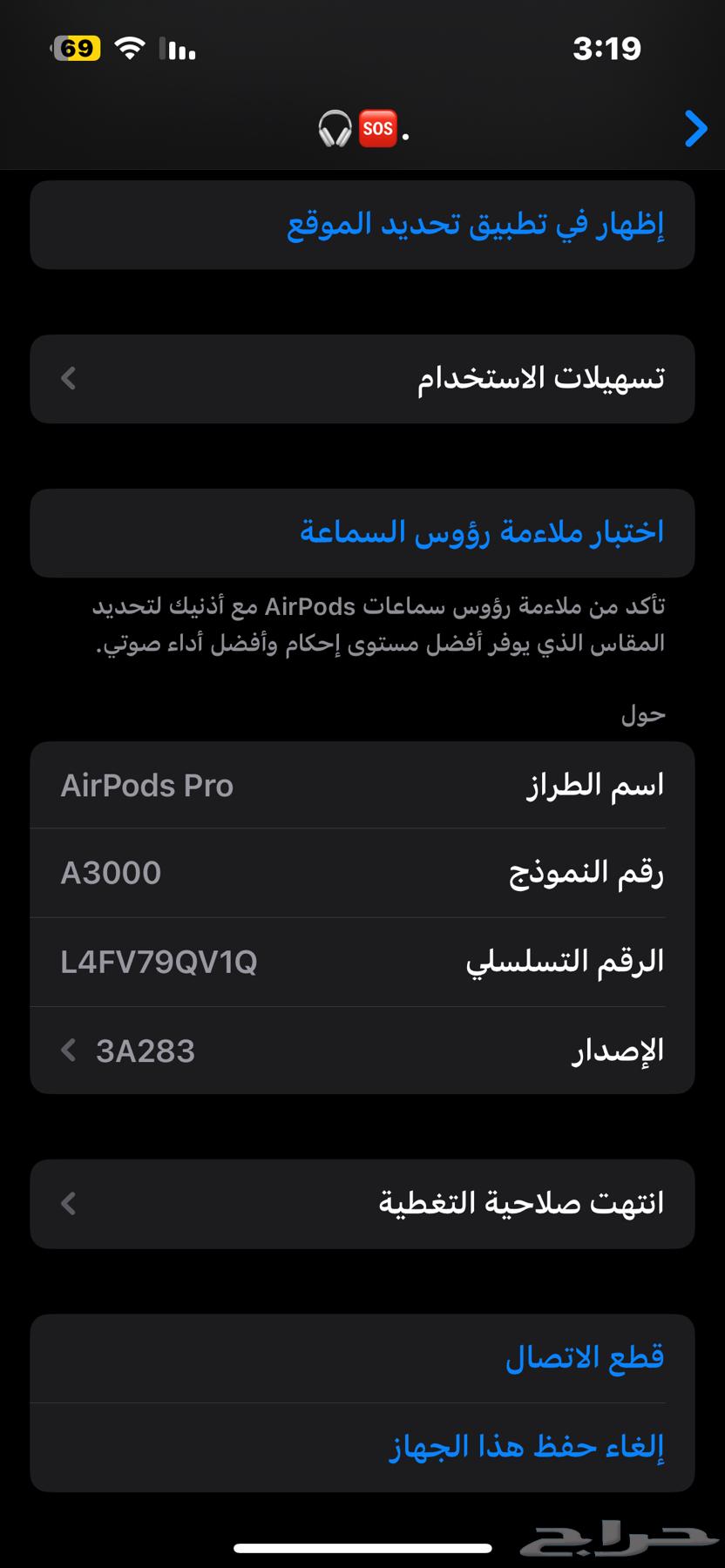
Task: Open the الإصدار firmware version details
Action: (362, 1050)
